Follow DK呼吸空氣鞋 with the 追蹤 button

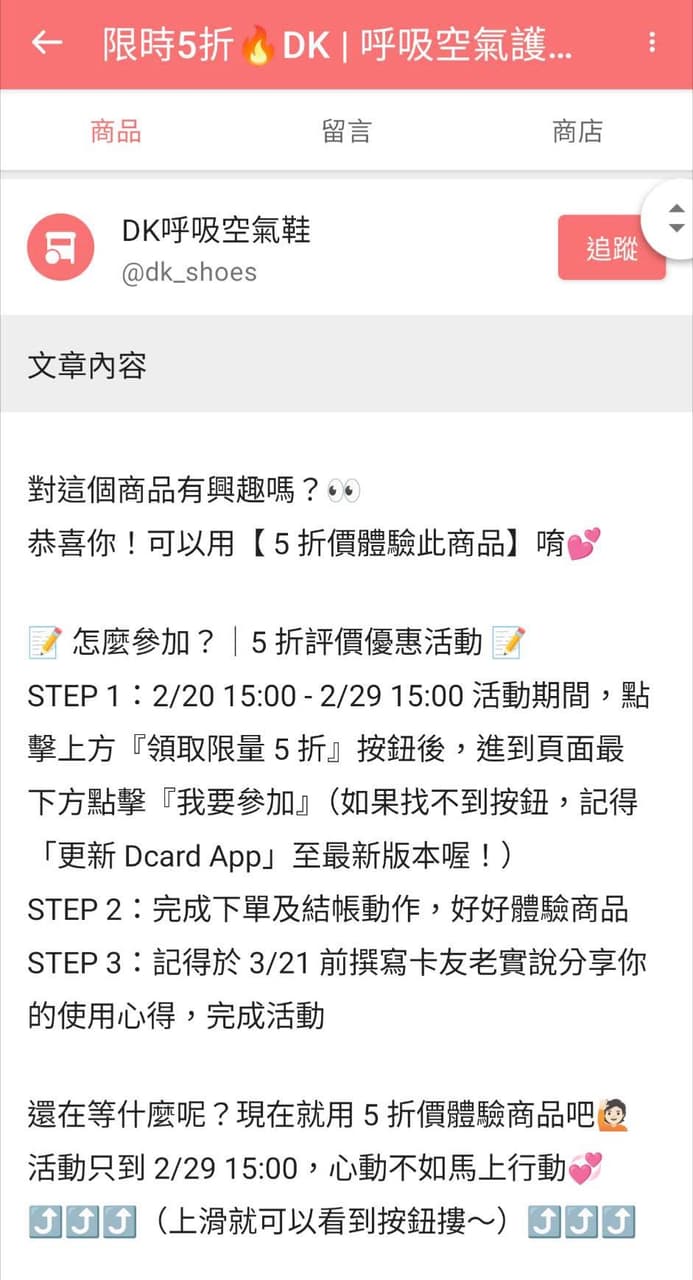tap(610, 248)
